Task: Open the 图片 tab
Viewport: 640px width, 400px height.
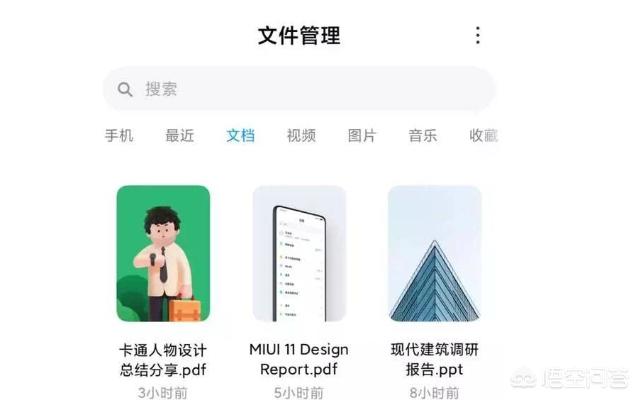Action: click(x=362, y=136)
